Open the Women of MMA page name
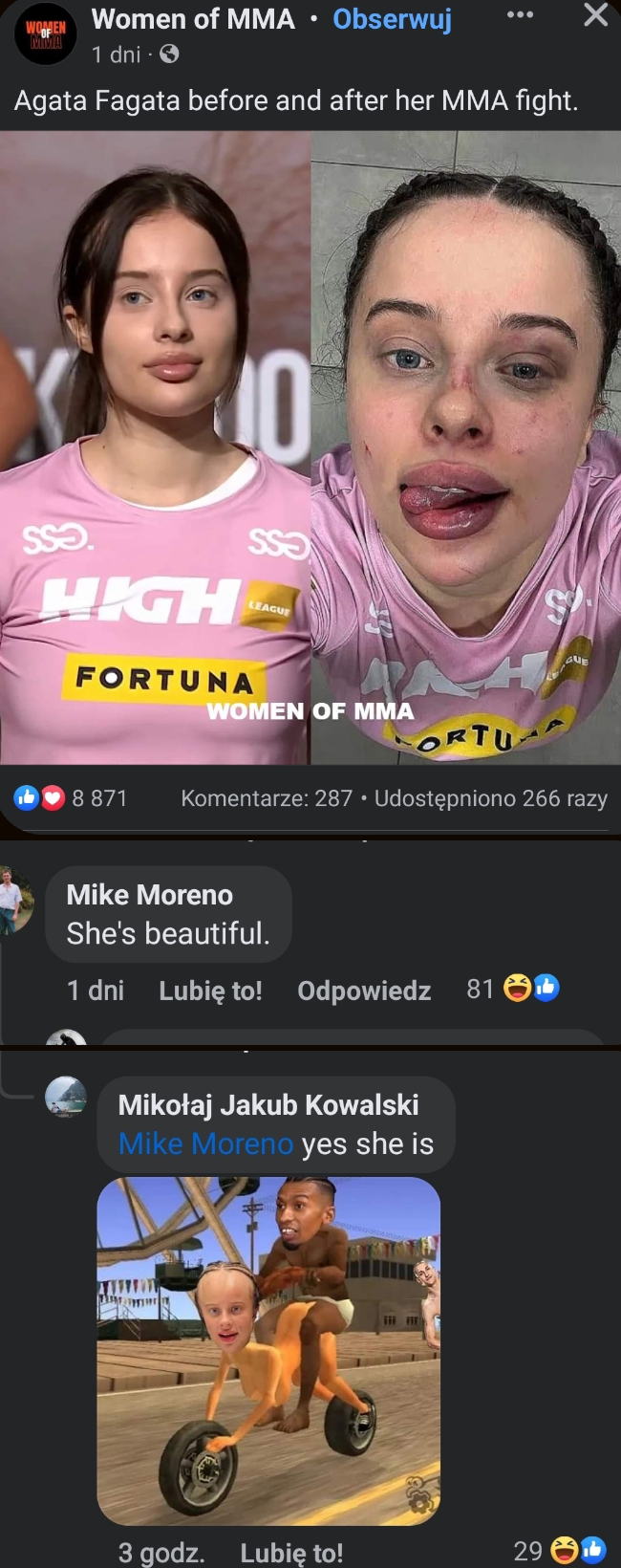 tap(193, 18)
